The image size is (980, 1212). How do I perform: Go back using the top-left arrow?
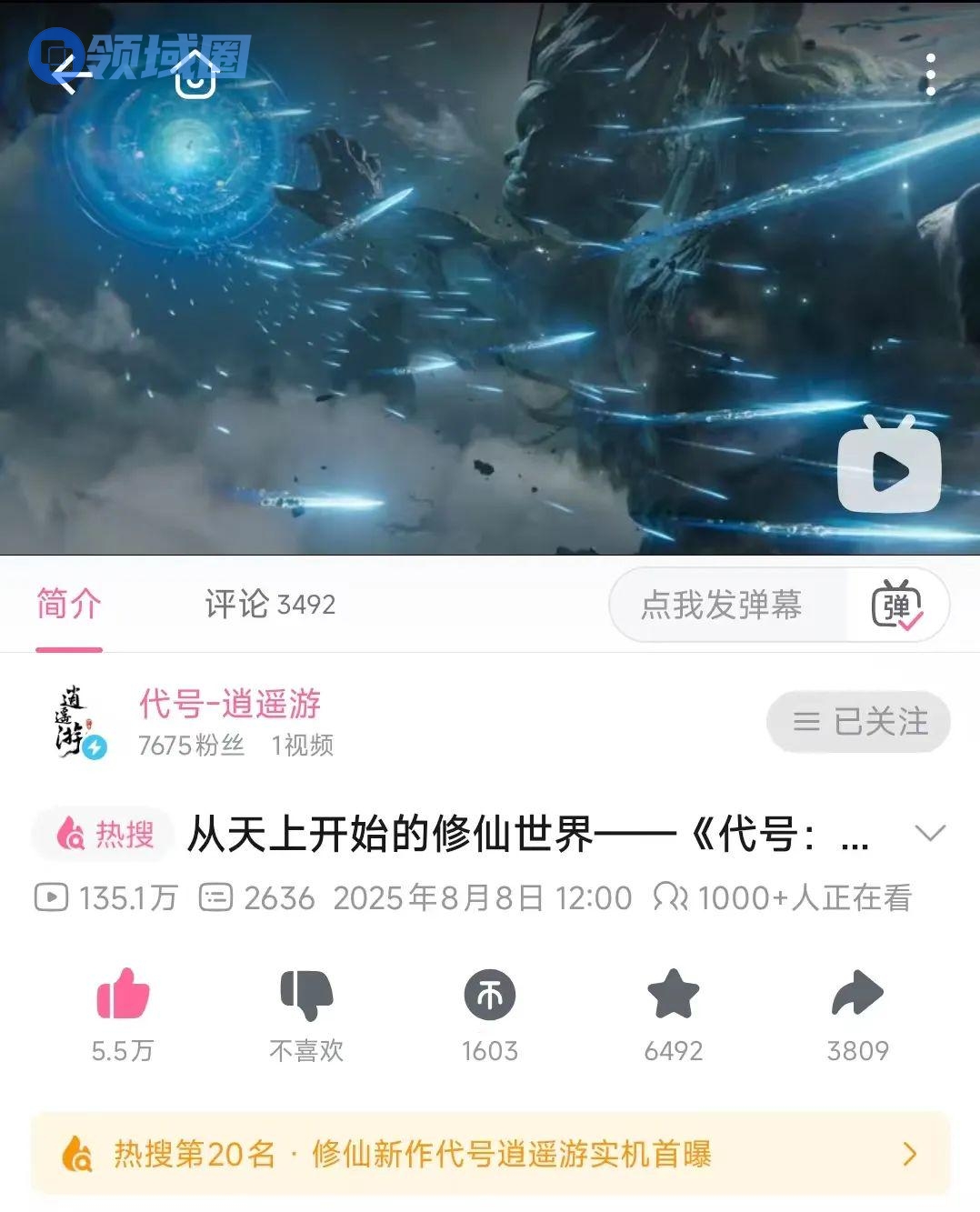point(69,75)
